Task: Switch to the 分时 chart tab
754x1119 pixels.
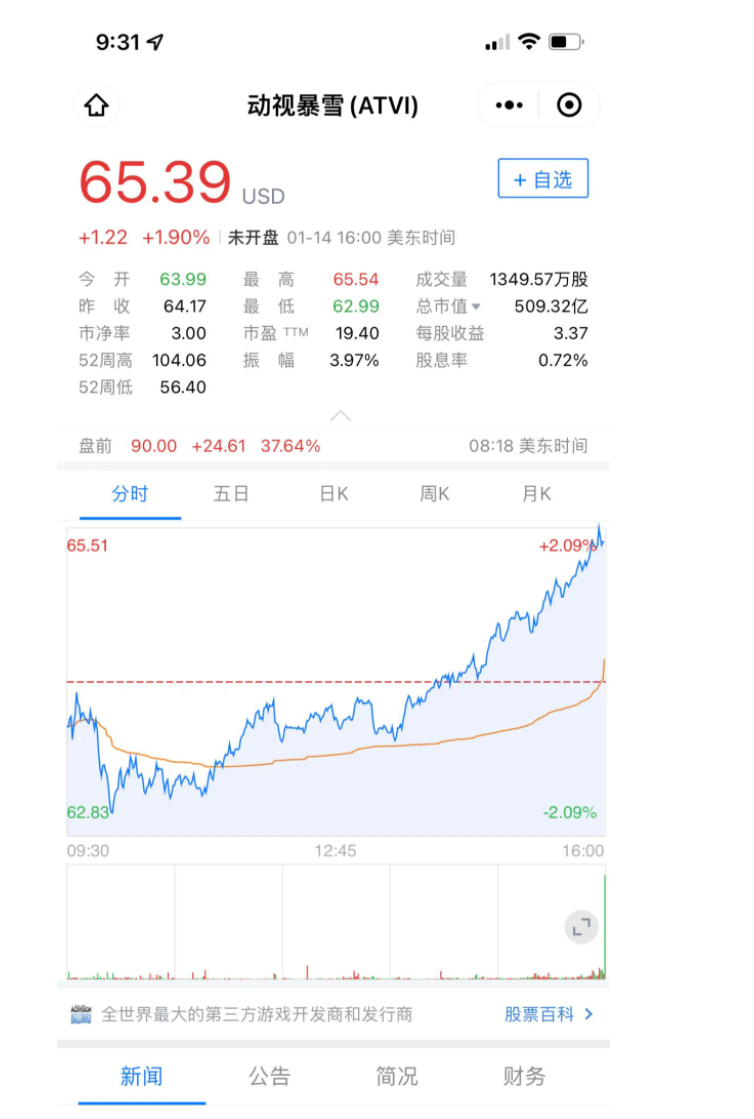Action: tap(130, 494)
